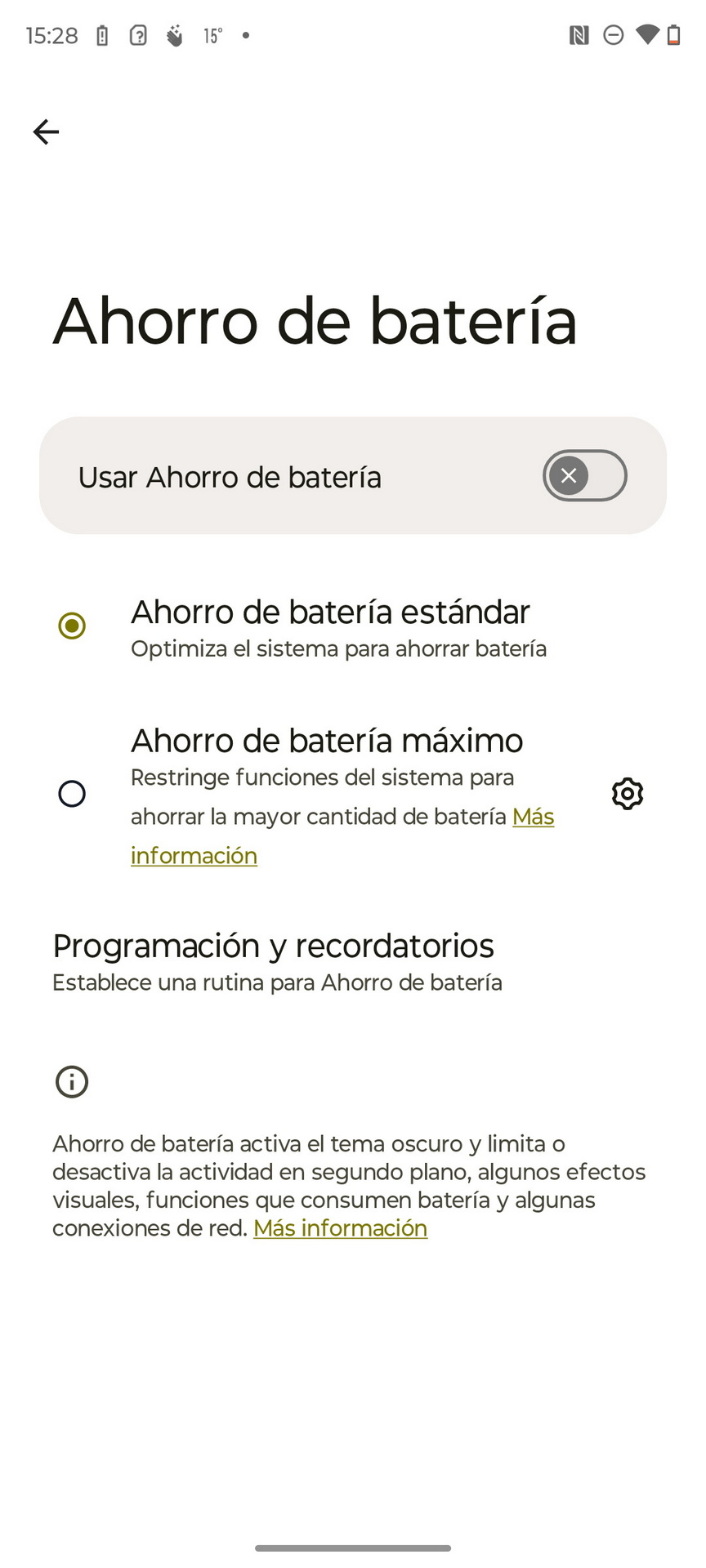Open Más información link under battery máximo
This screenshot has height=1568, width=706.
342,835
